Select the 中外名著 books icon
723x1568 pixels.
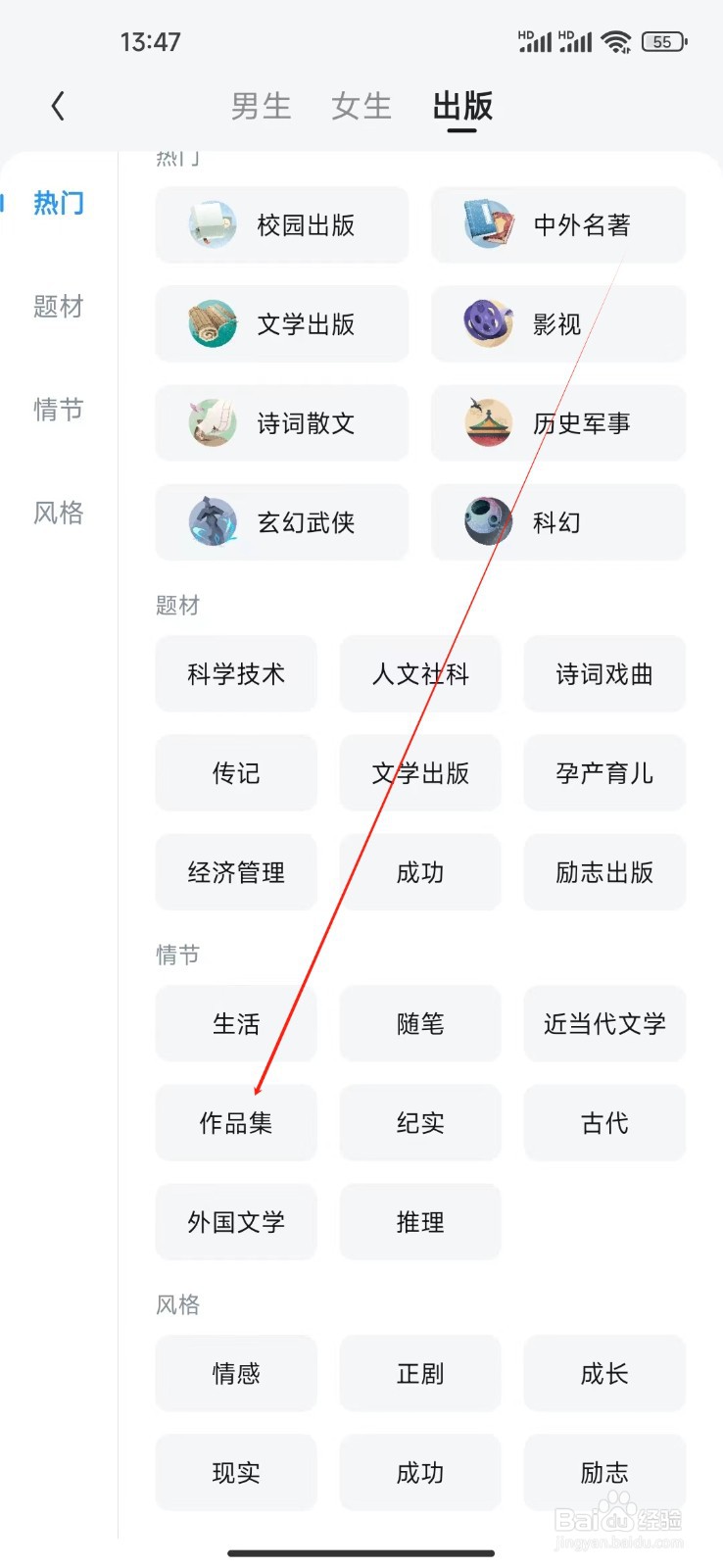click(487, 224)
